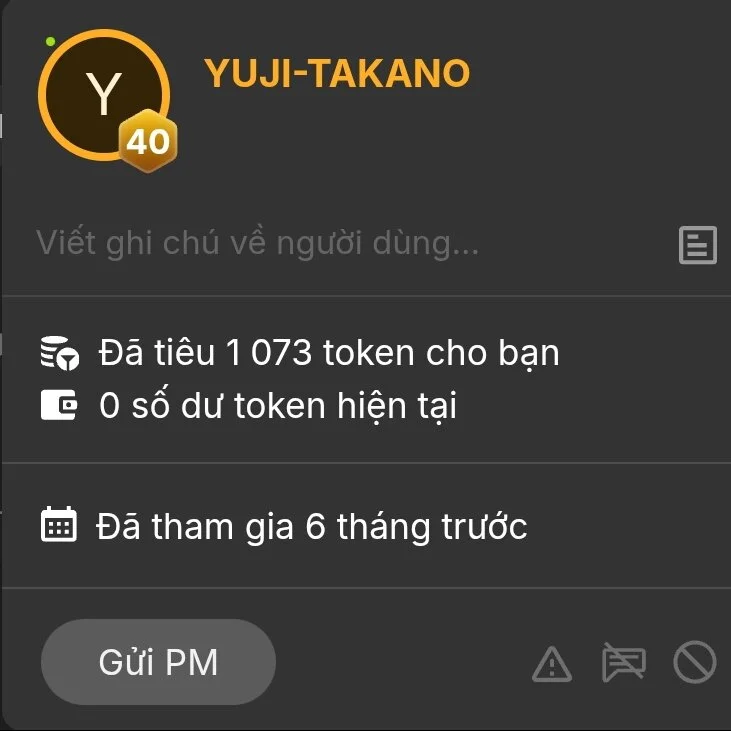731x731 pixels.
Task: Open YUJI-TAKANO's profile name link
Action: (337, 74)
